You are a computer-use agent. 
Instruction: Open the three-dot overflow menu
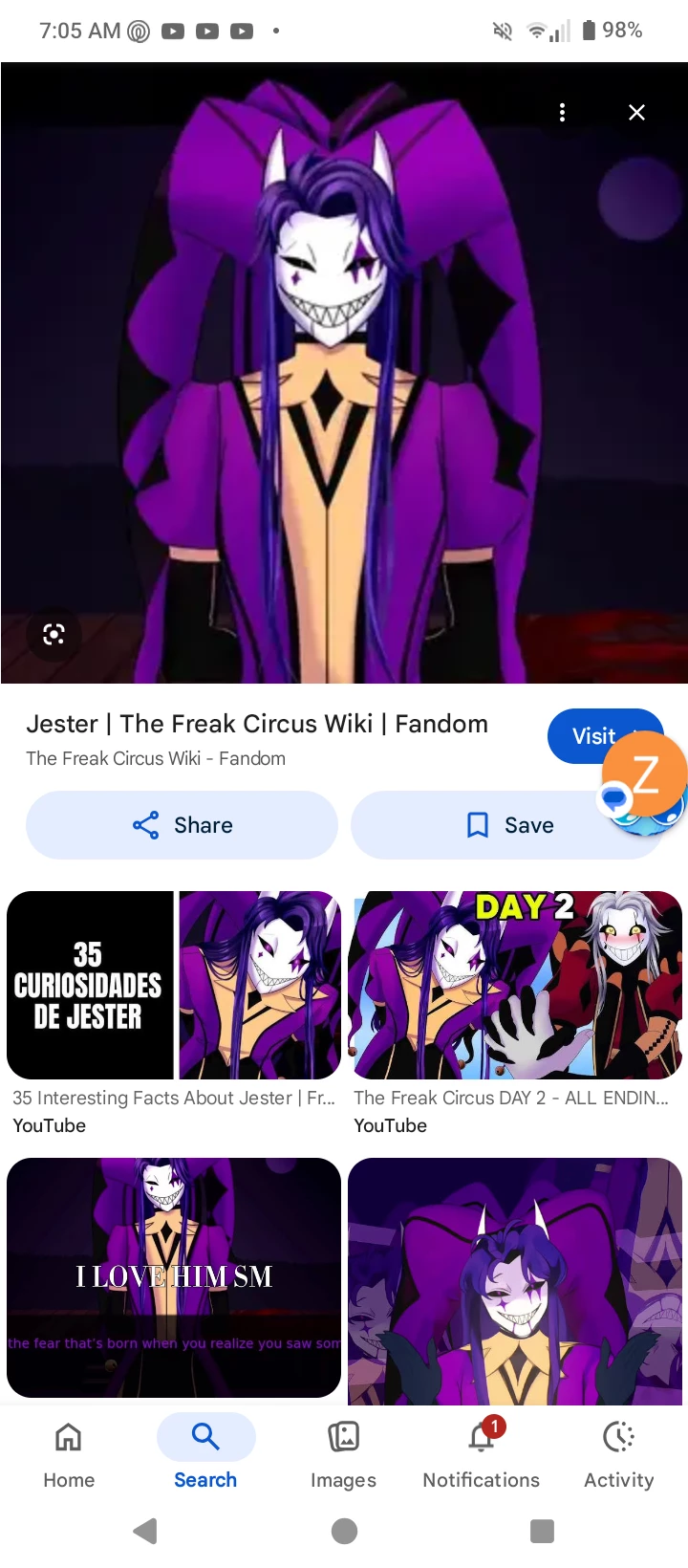pyautogui.click(x=562, y=113)
